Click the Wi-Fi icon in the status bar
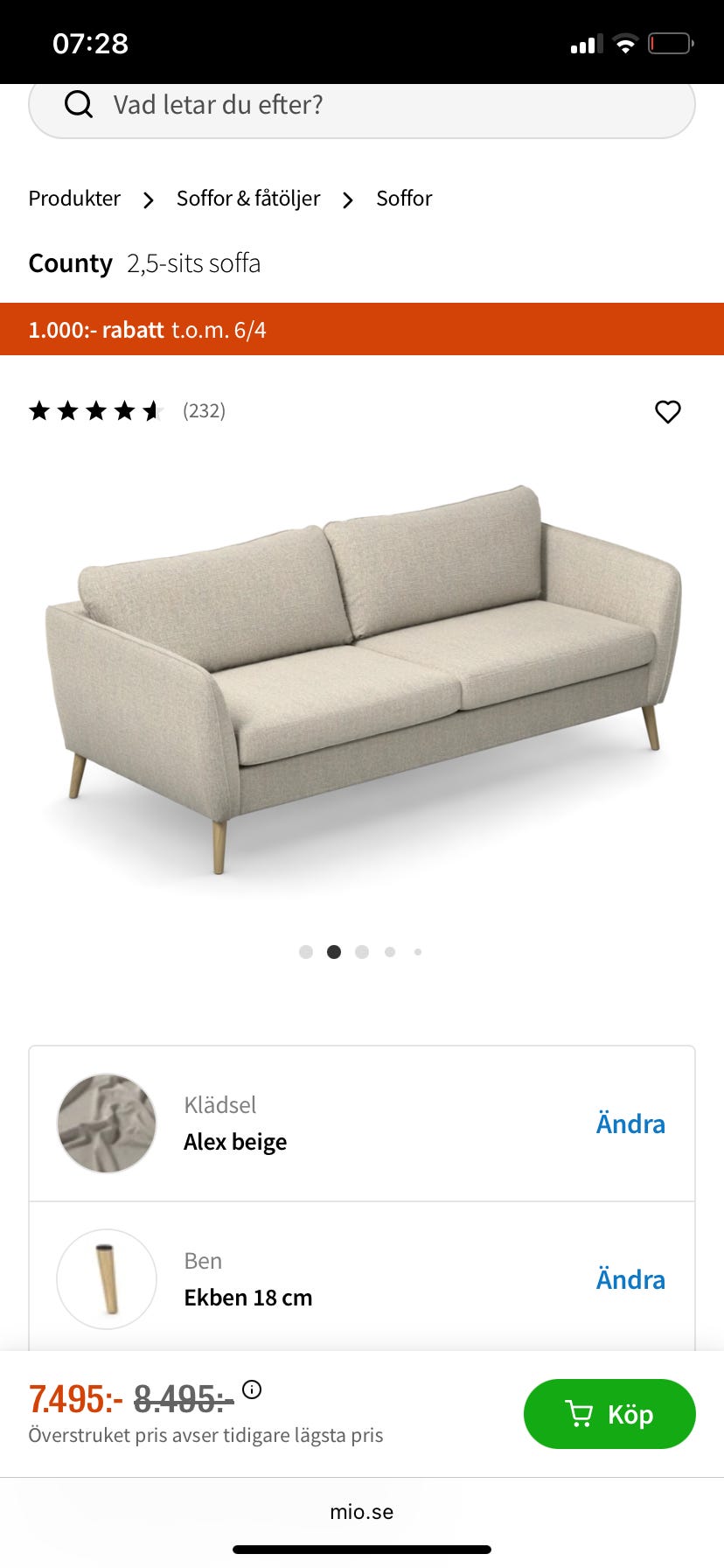This screenshot has width=724, height=1568. (x=628, y=41)
